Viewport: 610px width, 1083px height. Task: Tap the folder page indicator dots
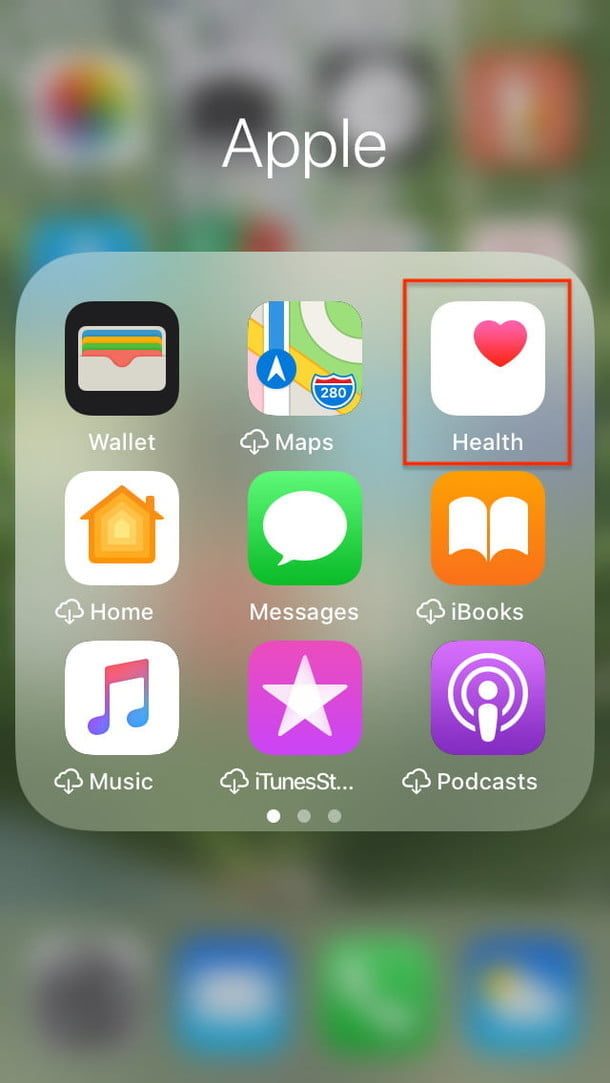(x=304, y=816)
